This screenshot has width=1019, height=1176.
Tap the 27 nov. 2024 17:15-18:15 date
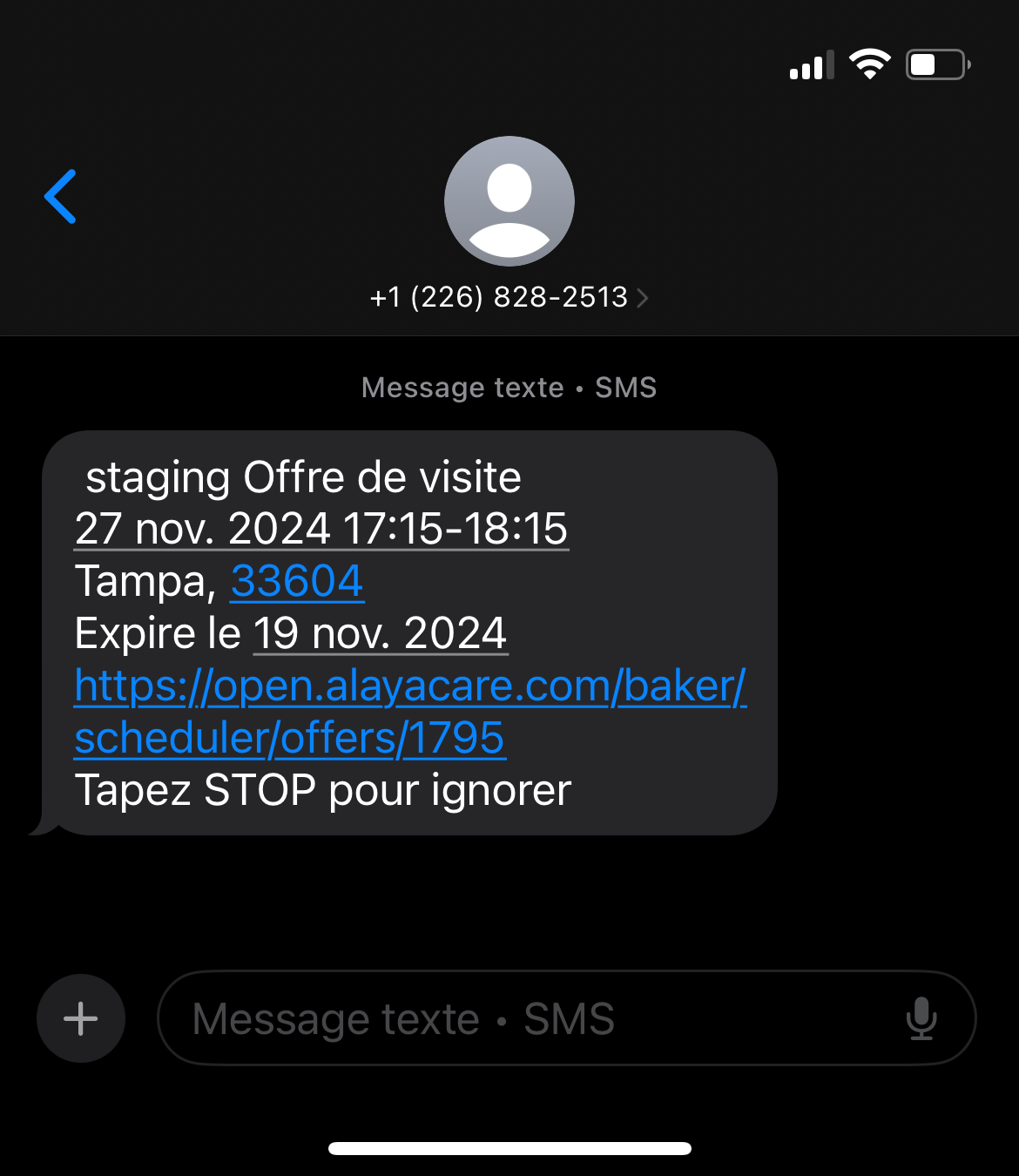click(x=321, y=529)
